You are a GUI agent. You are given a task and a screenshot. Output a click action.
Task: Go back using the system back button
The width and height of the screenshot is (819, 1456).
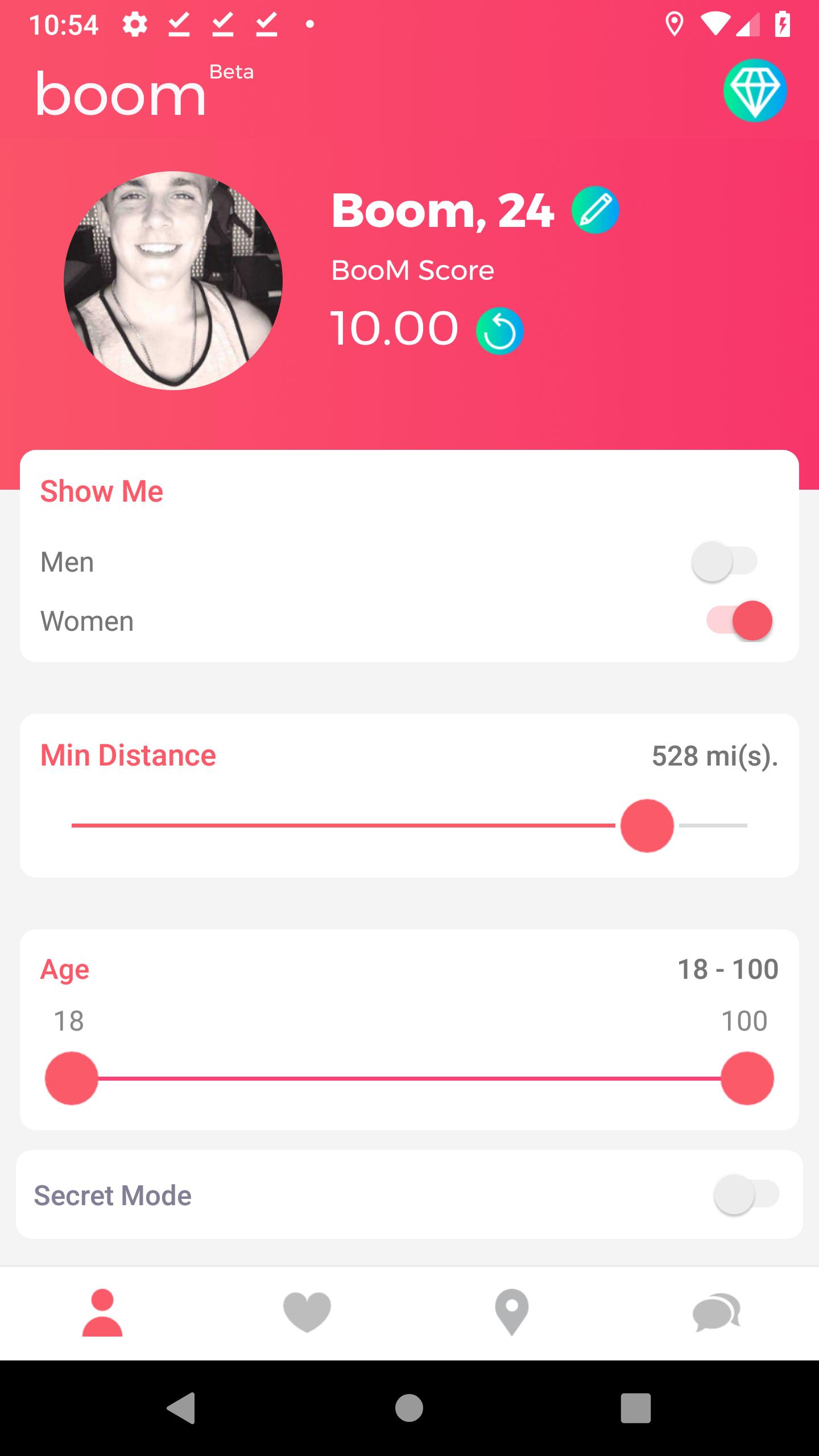click(x=181, y=1408)
